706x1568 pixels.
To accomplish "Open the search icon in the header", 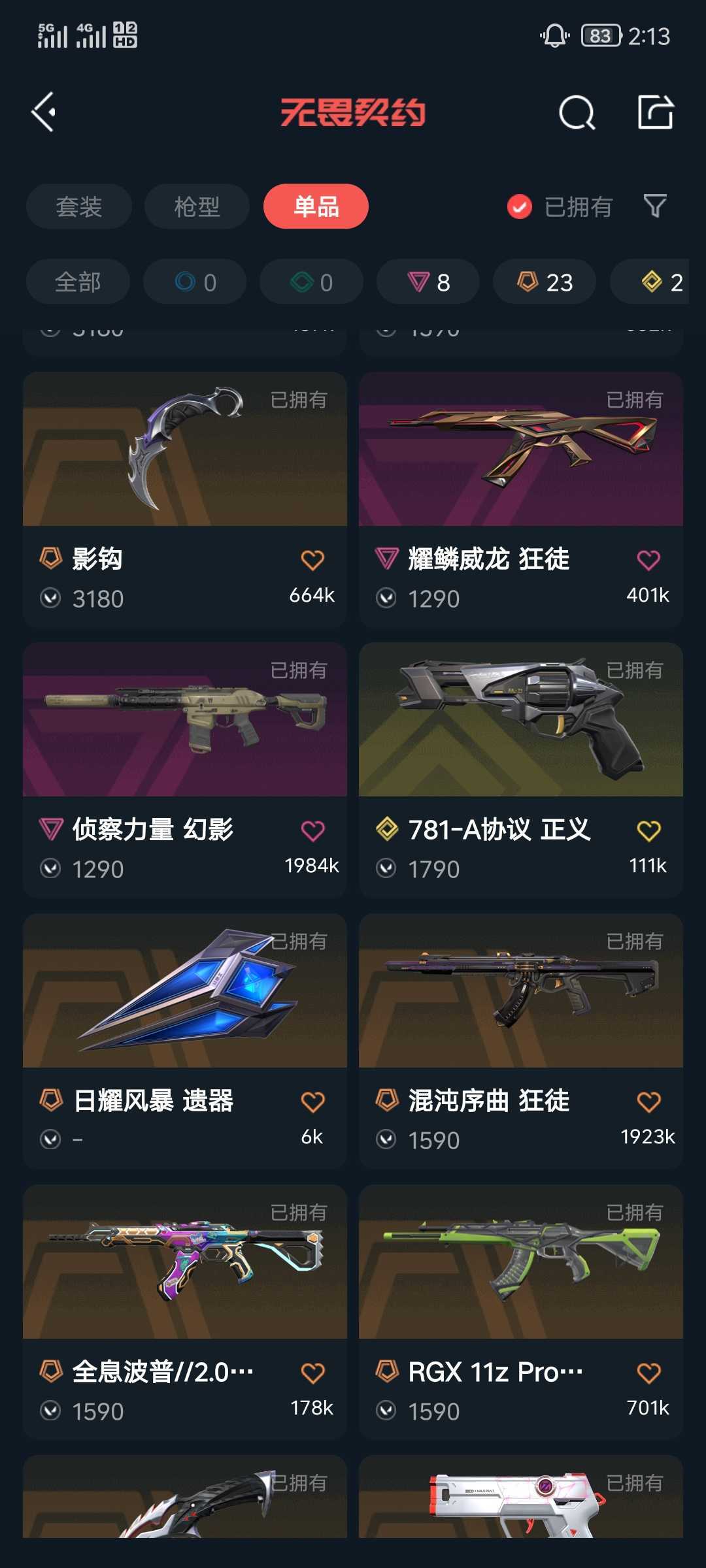I will click(577, 113).
